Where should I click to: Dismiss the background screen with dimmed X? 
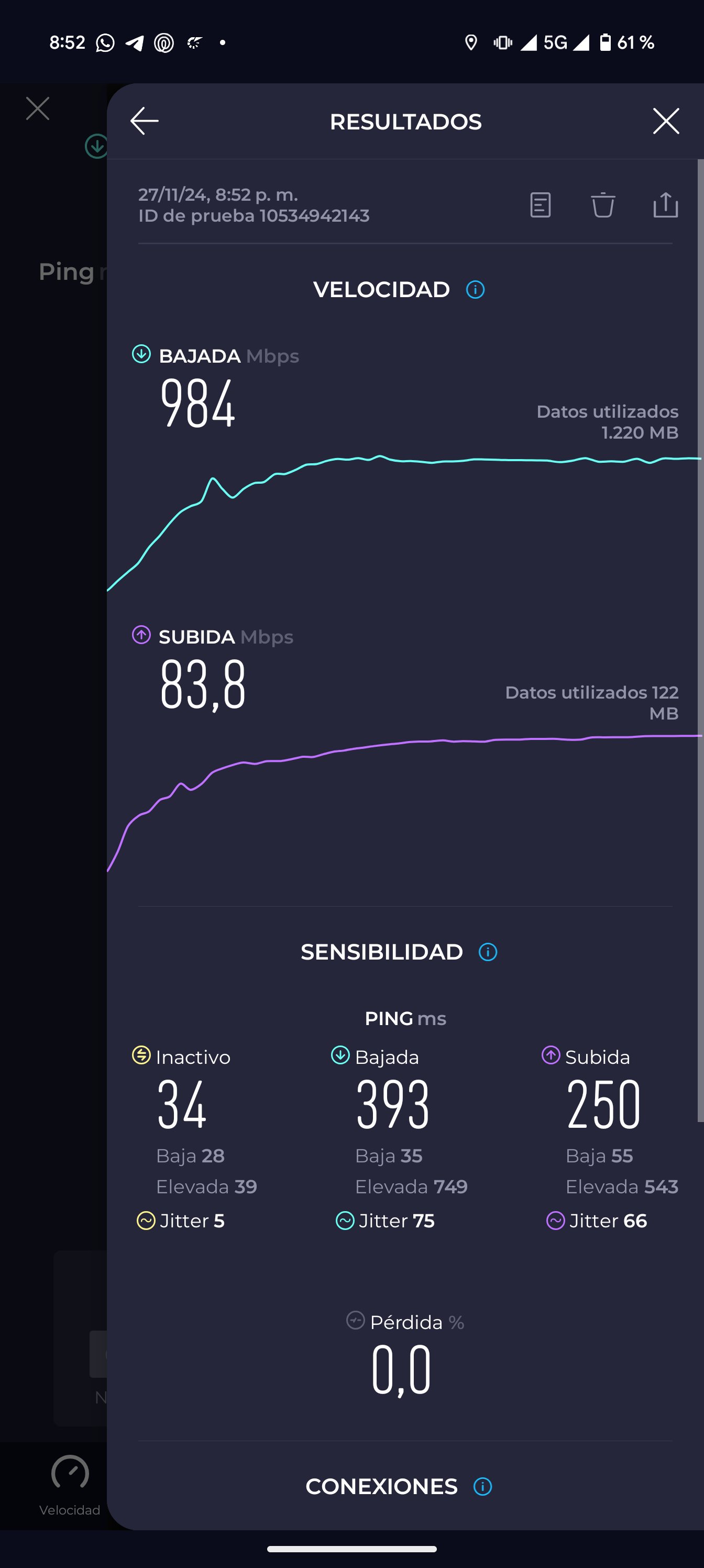38,109
